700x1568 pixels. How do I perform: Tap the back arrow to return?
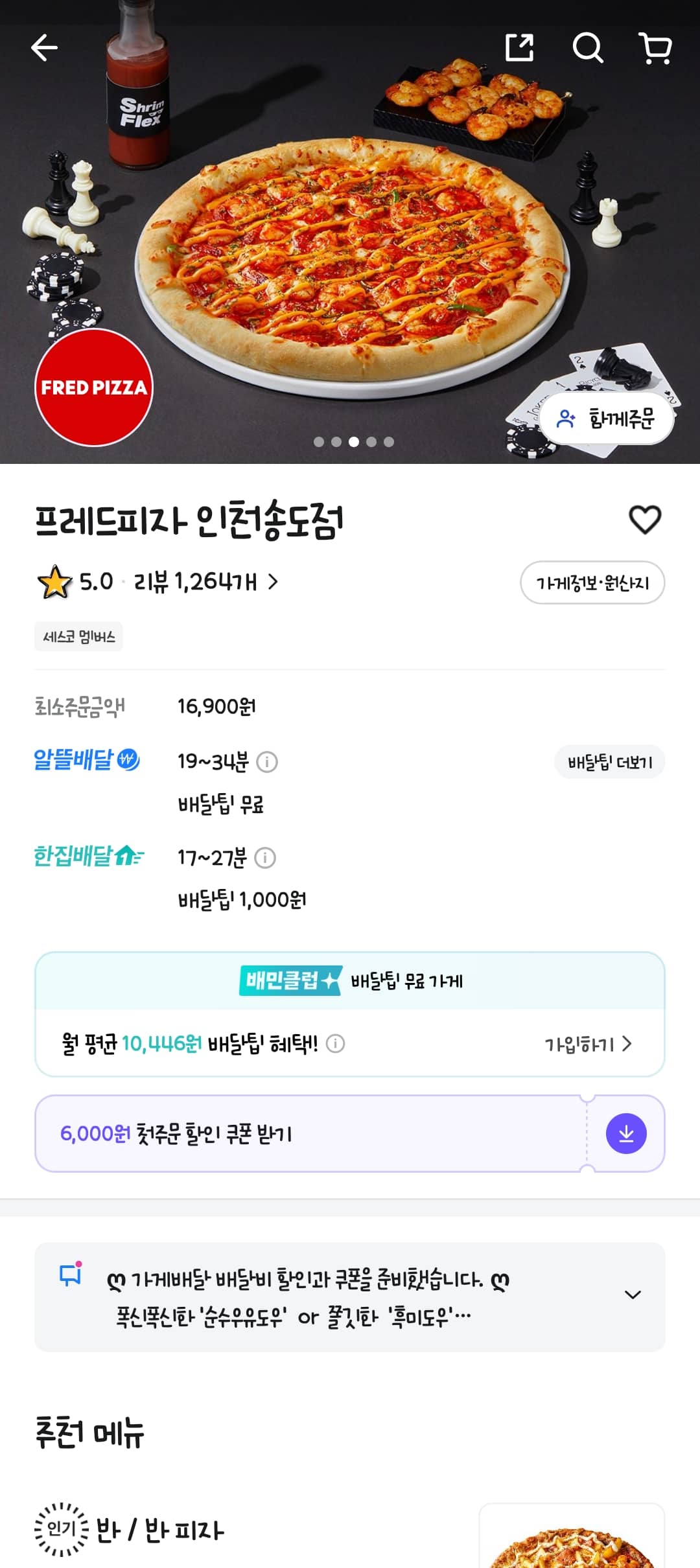(x=43, y=48)
